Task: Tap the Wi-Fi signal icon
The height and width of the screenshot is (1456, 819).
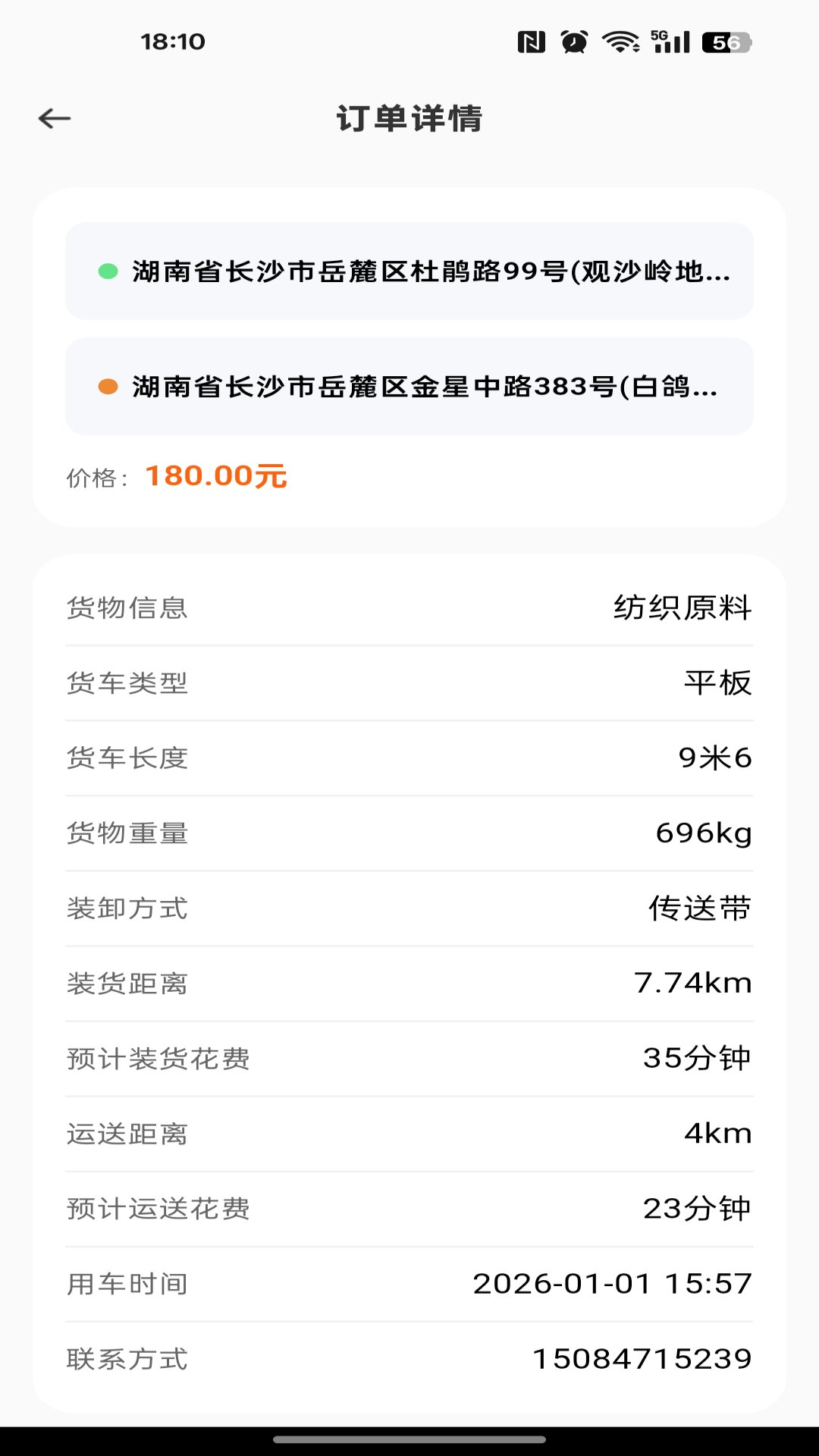Action: pos(622,43)
